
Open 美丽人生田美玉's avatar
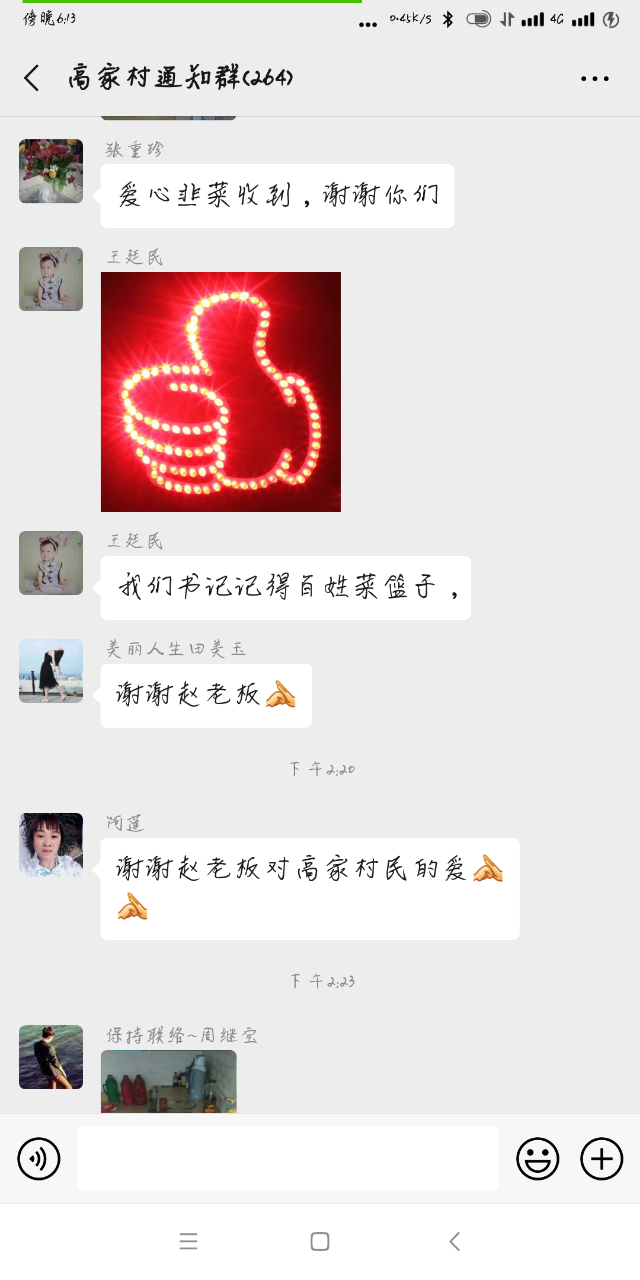tap(51, 671)
